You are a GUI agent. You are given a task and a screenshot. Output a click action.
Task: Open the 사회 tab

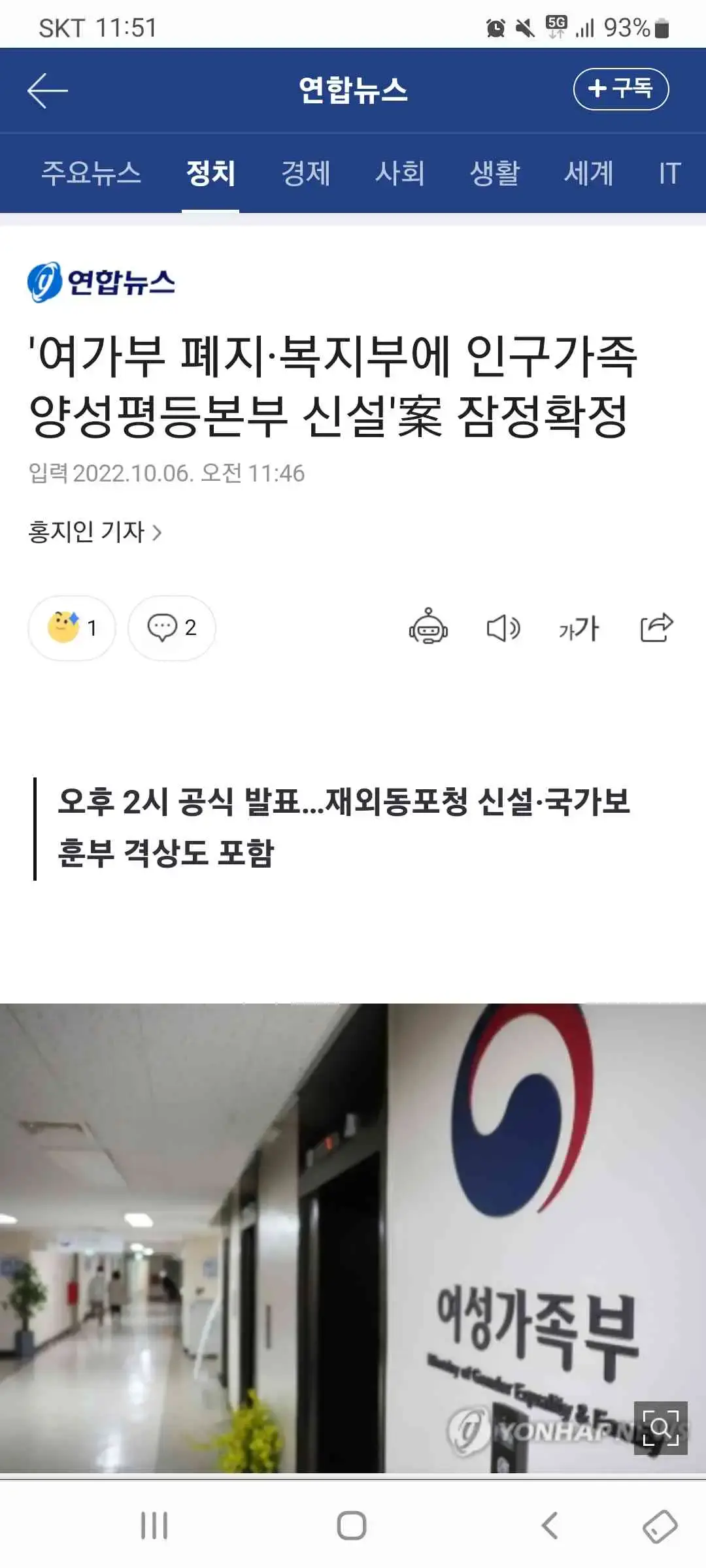click(400, 173)
